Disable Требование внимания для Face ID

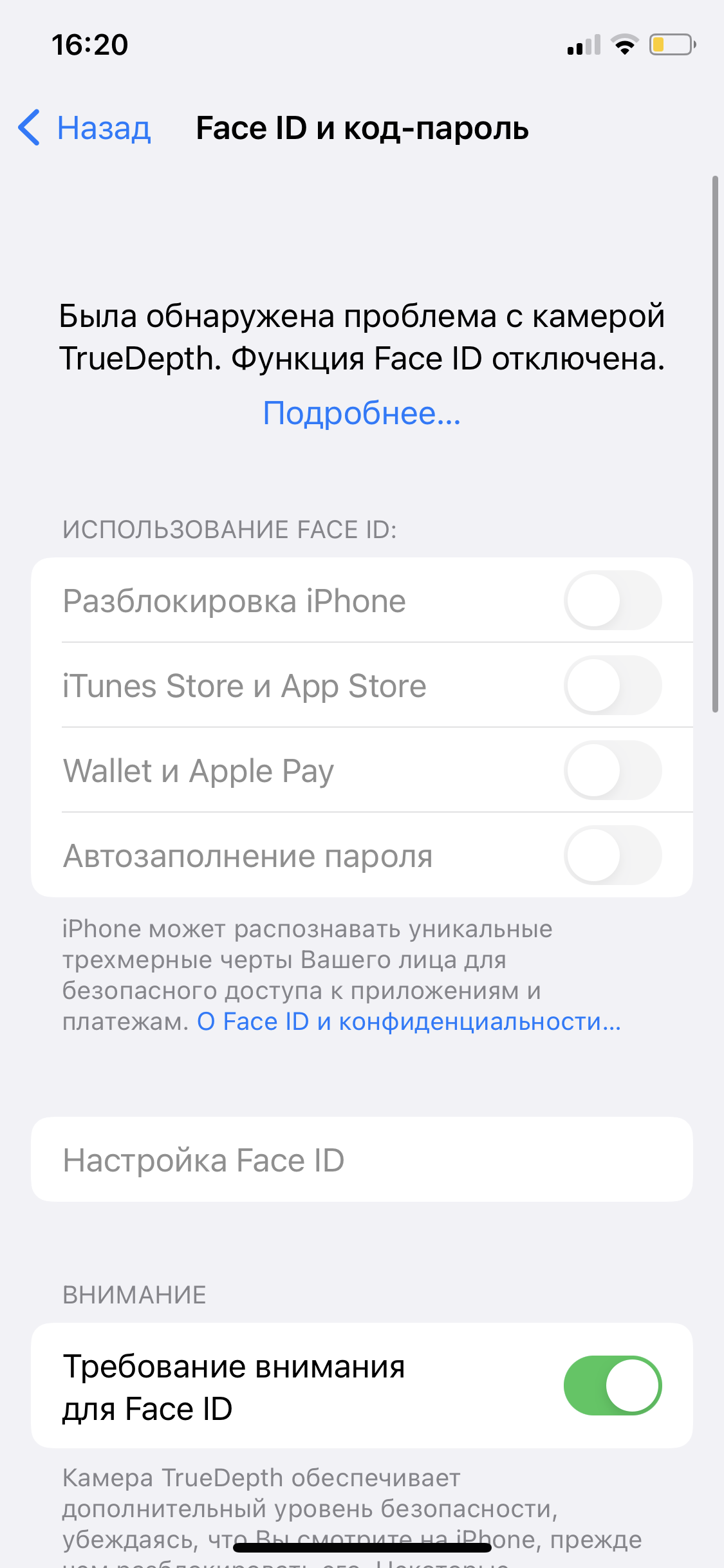(x=613, y=1385)
